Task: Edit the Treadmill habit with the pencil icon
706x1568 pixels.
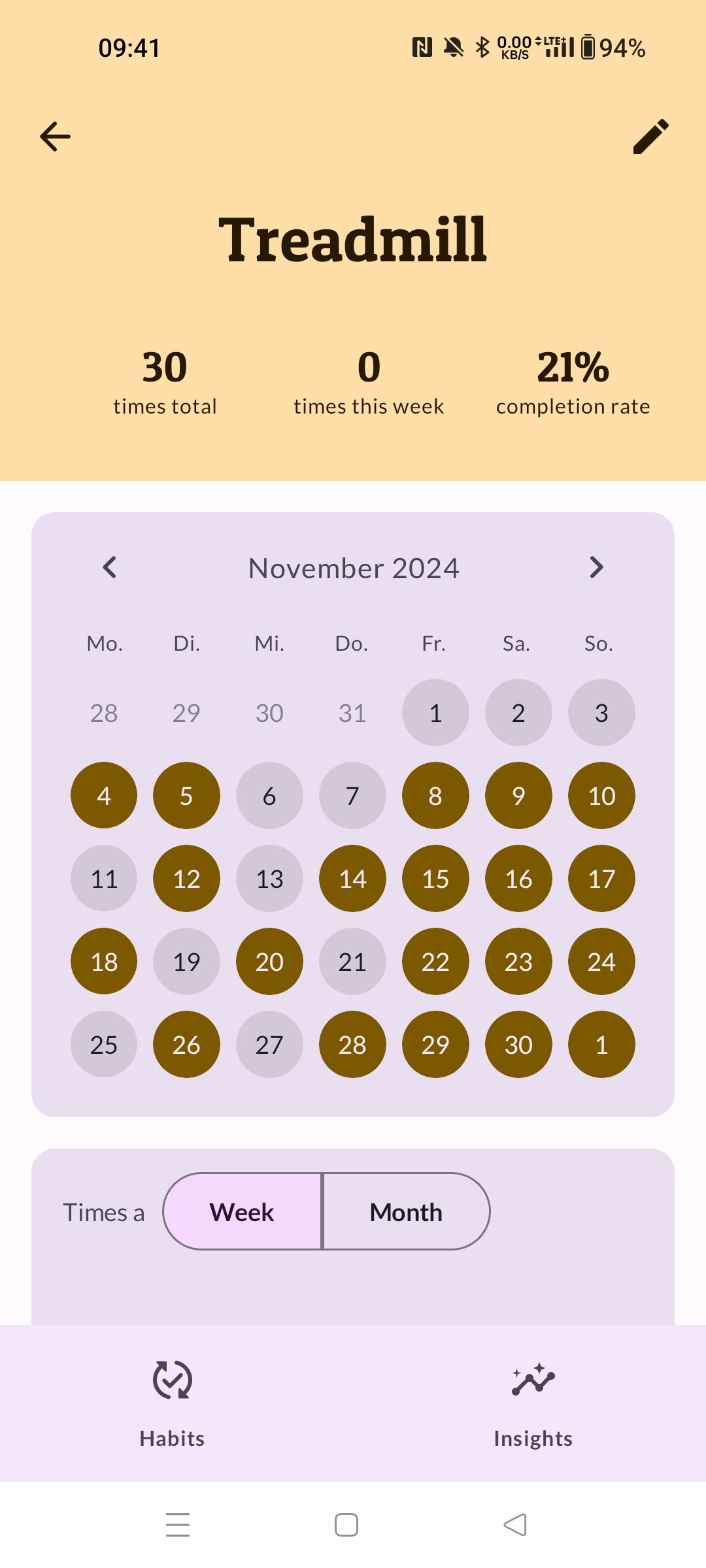Action: [x=651, y=137]
